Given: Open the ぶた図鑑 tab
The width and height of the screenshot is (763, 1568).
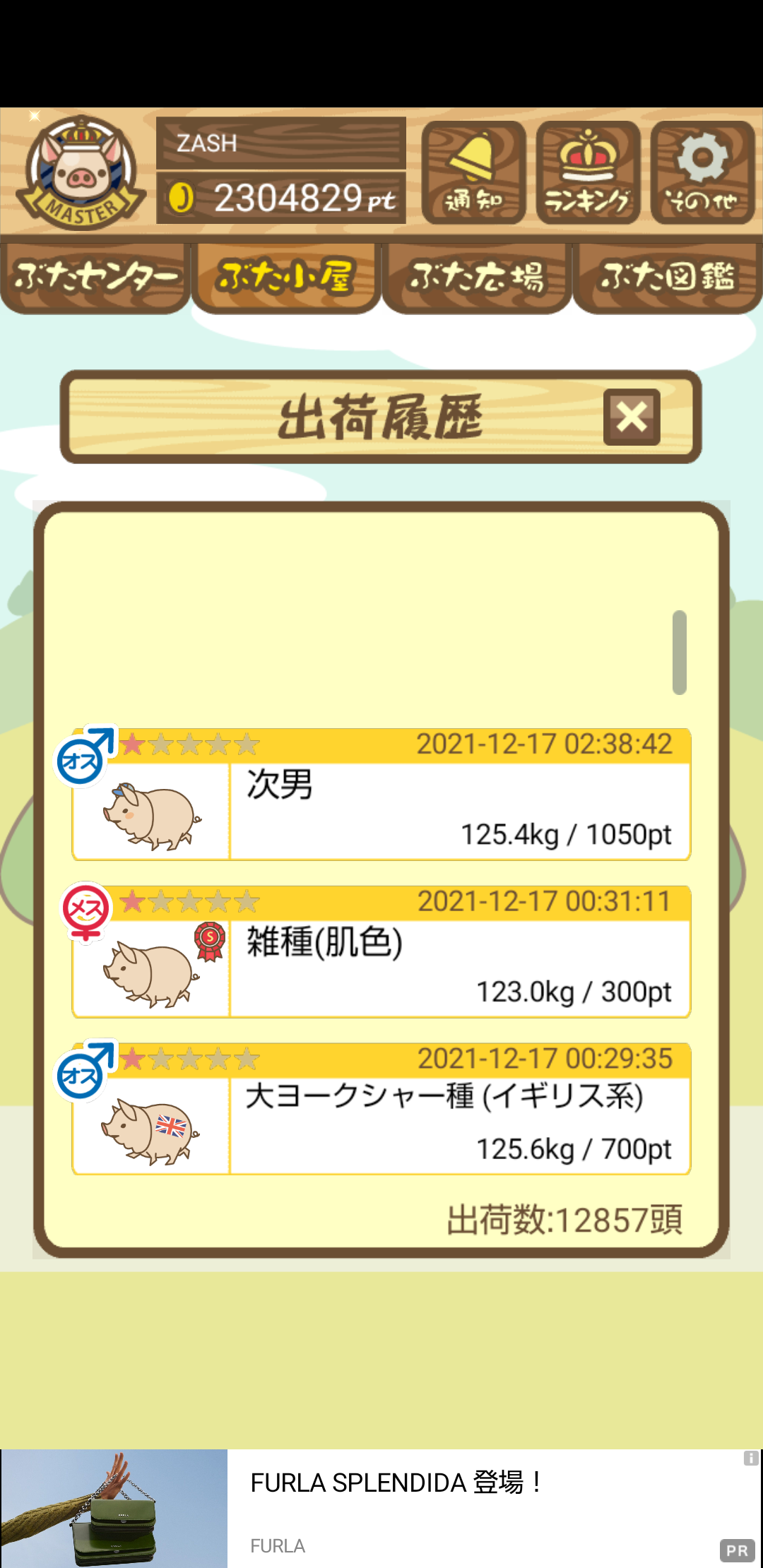Looking at the screenshot, I should (668, 278).
